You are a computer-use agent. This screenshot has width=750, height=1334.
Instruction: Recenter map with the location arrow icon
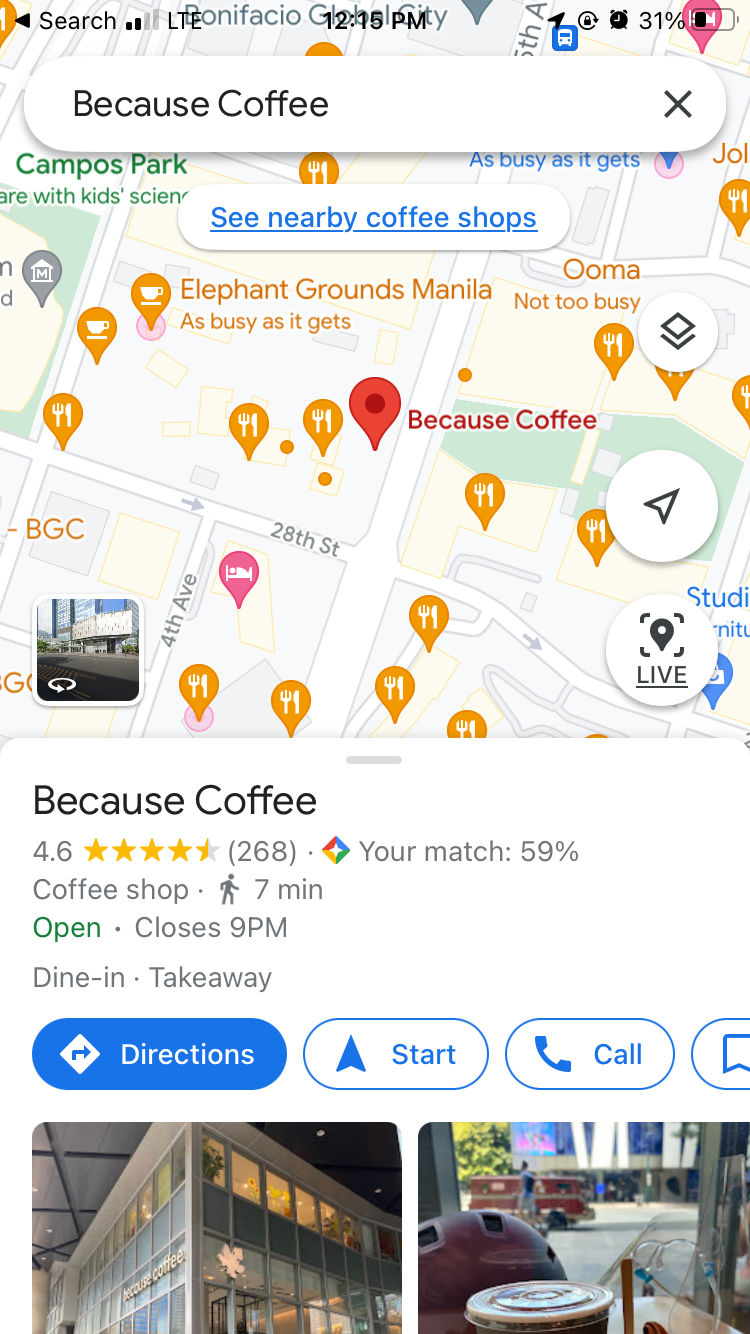661,505
